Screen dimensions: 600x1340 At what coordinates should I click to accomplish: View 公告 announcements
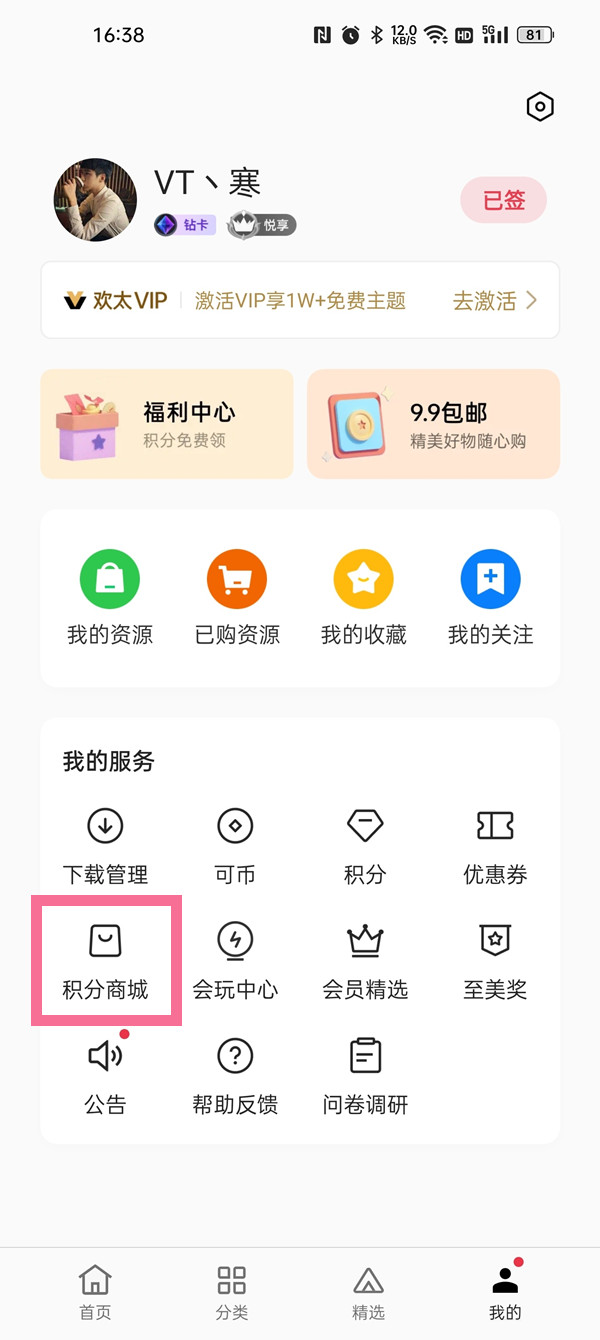(x=105, y=1075)
